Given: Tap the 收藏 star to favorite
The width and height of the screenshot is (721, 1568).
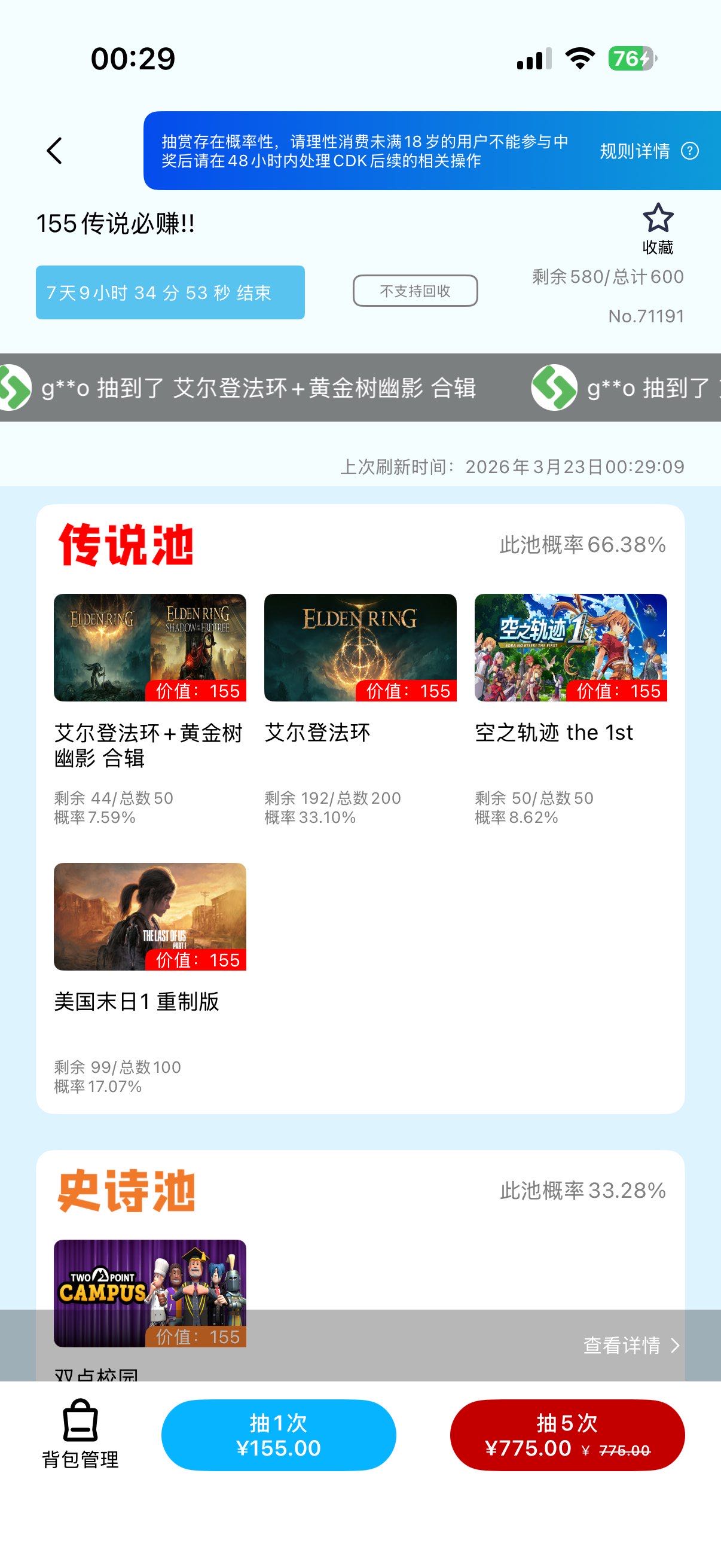Looking at the screenshot, I should click(x=658, y=228).
